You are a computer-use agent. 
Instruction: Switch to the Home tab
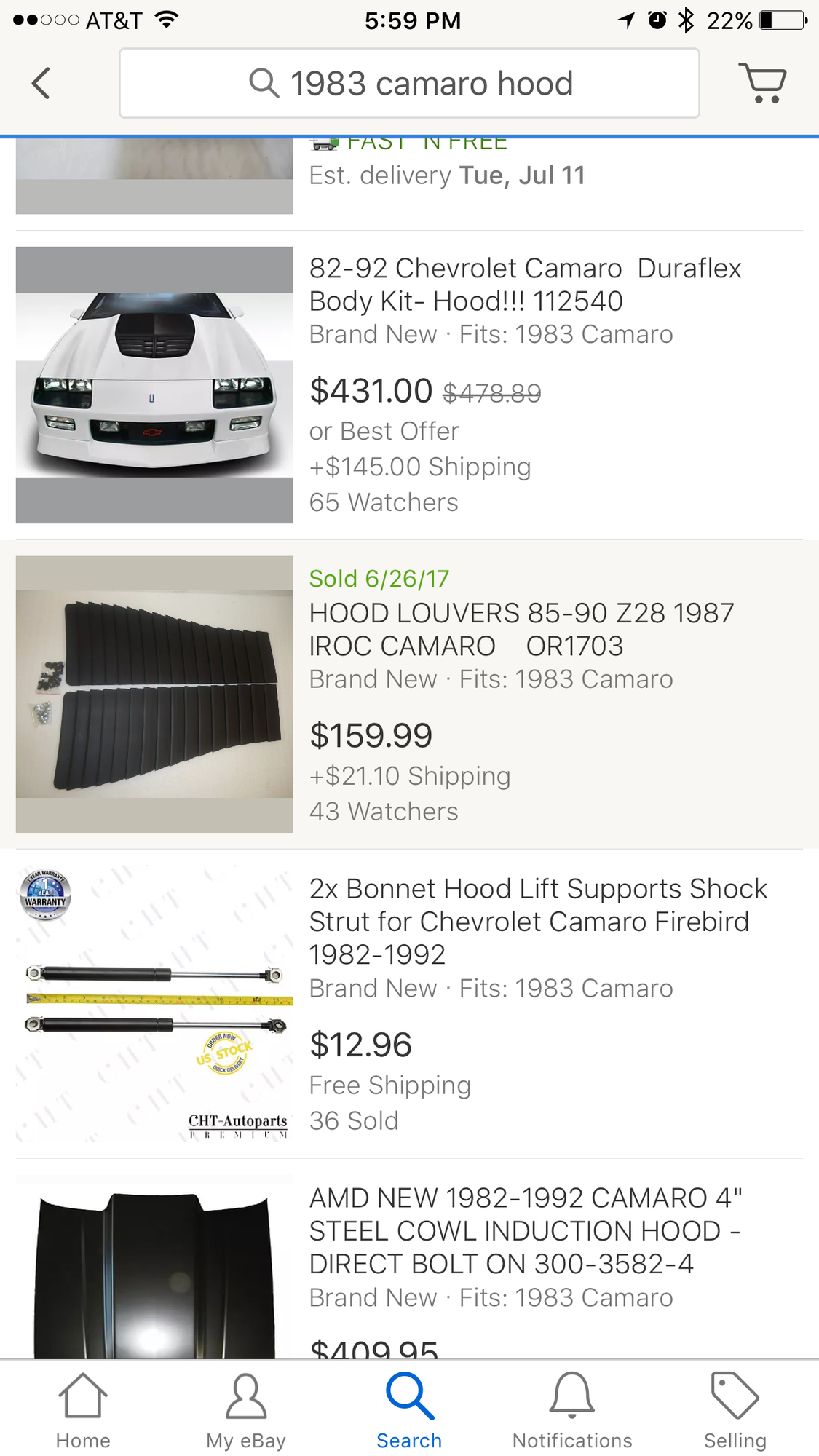pyautogui.click(x=83, y=1410)
